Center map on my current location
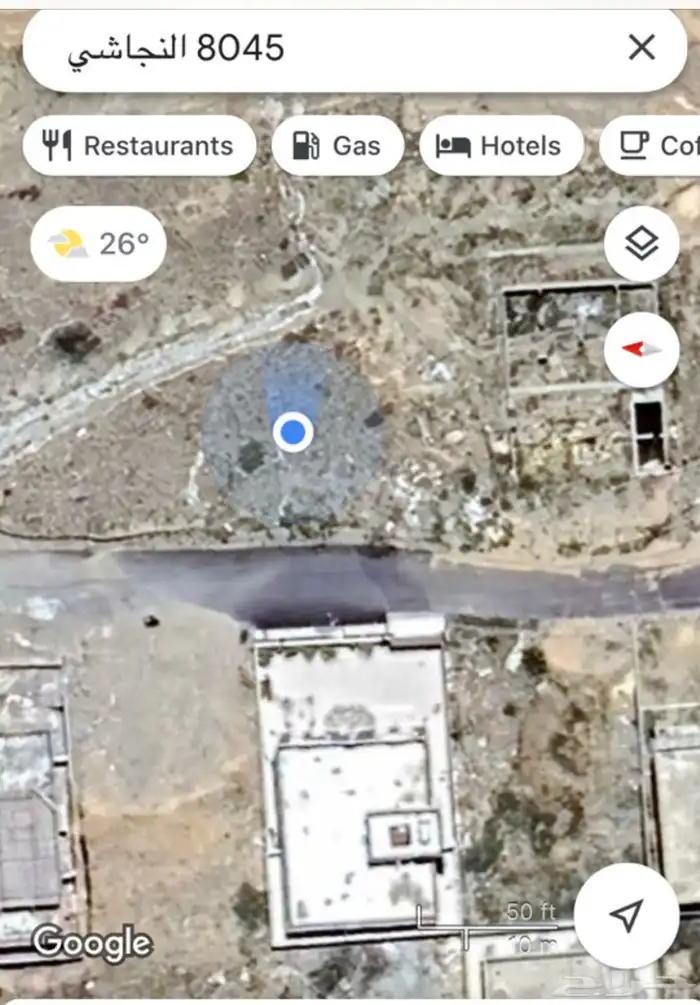700x1005 pixels. coord(627,915)
